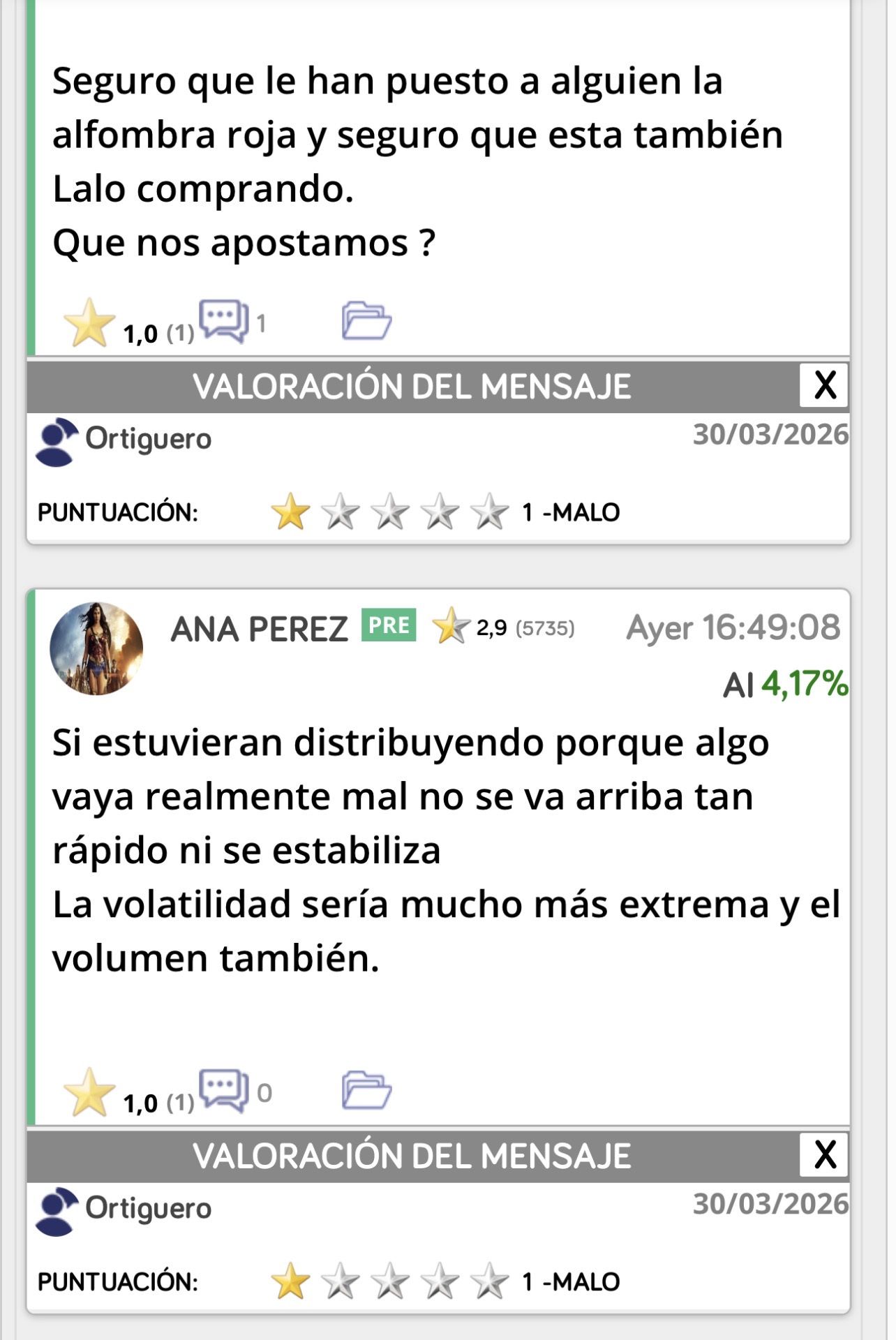Screen dimensions: 896x1340
Task: Open the folder icon under ANA PEREZ's message
Action: point(366,1090)
